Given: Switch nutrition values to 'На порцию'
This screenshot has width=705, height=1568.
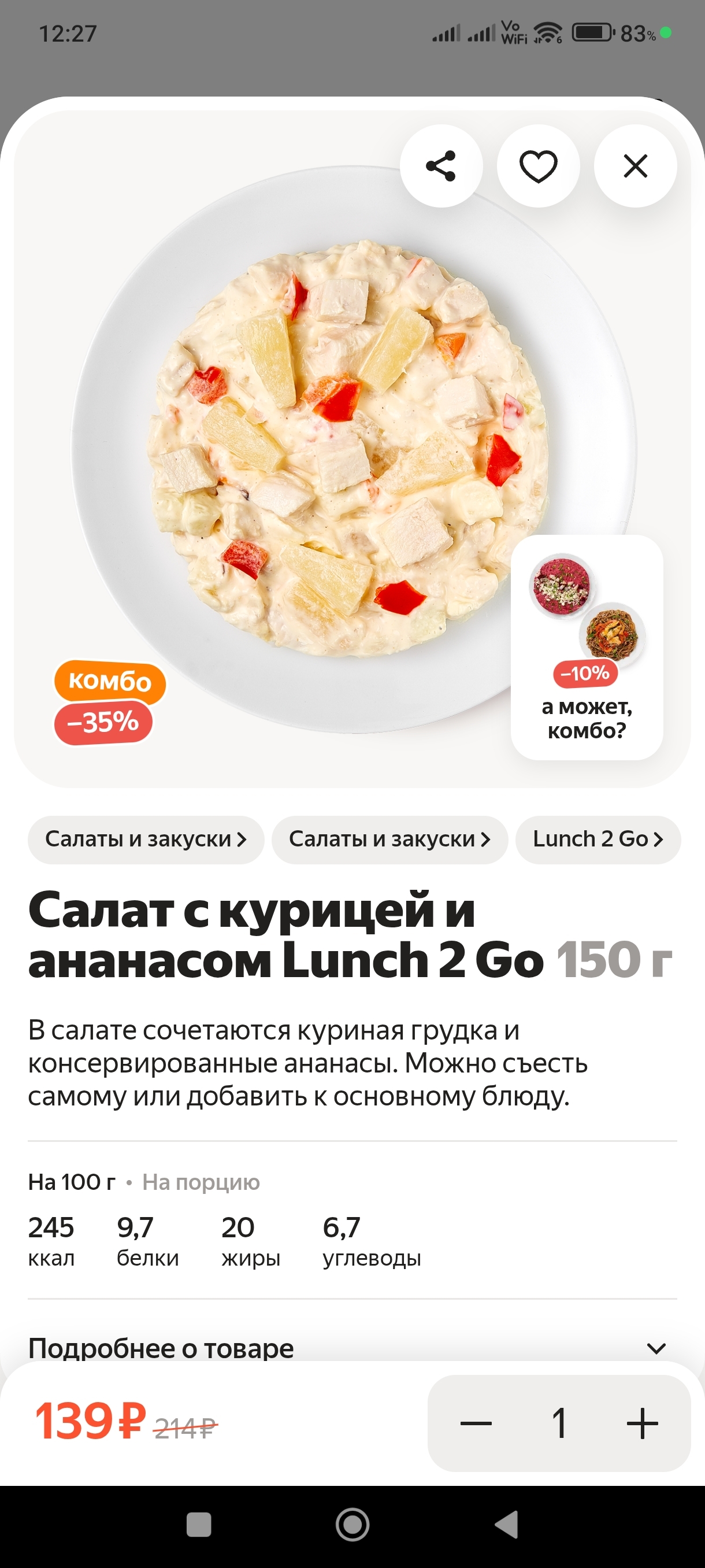Looking at the screenshot, I should (201, 1182).
